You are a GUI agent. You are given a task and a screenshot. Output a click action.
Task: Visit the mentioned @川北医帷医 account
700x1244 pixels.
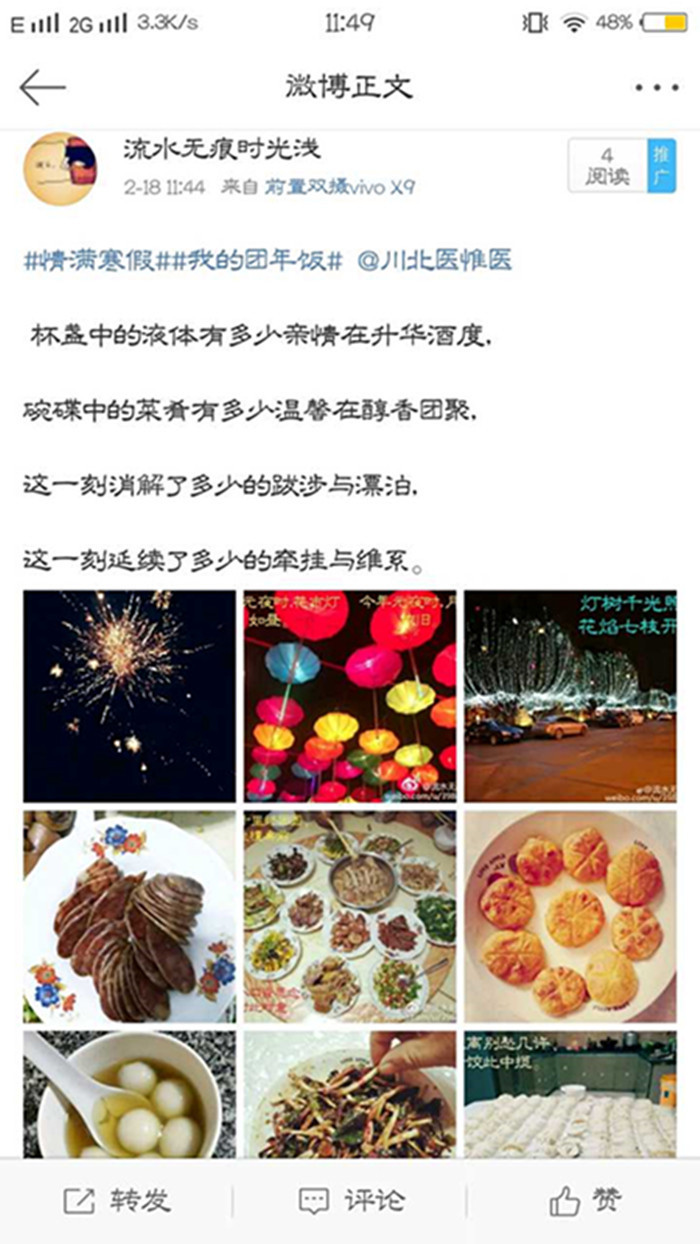(434, 261)
